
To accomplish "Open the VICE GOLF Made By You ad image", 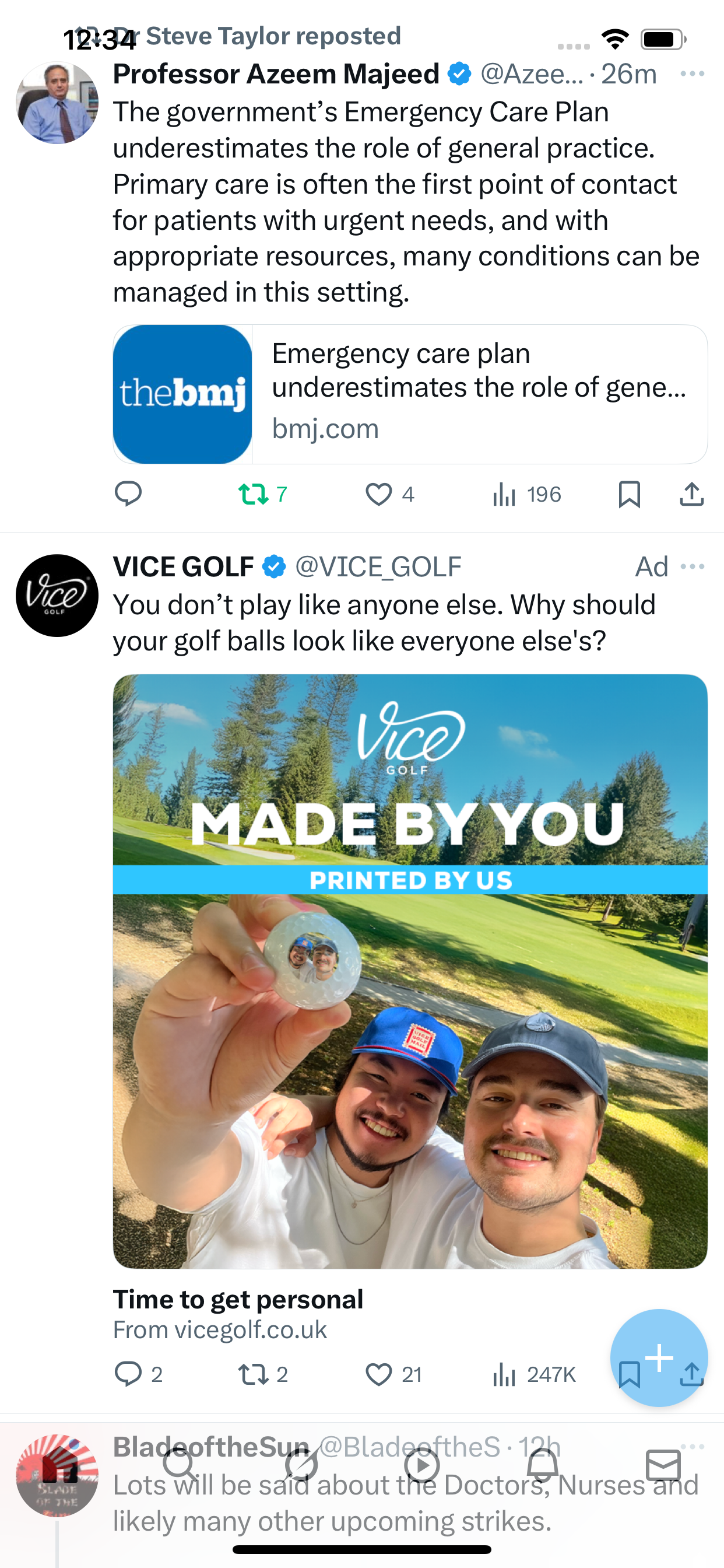I will coord(409,971).
